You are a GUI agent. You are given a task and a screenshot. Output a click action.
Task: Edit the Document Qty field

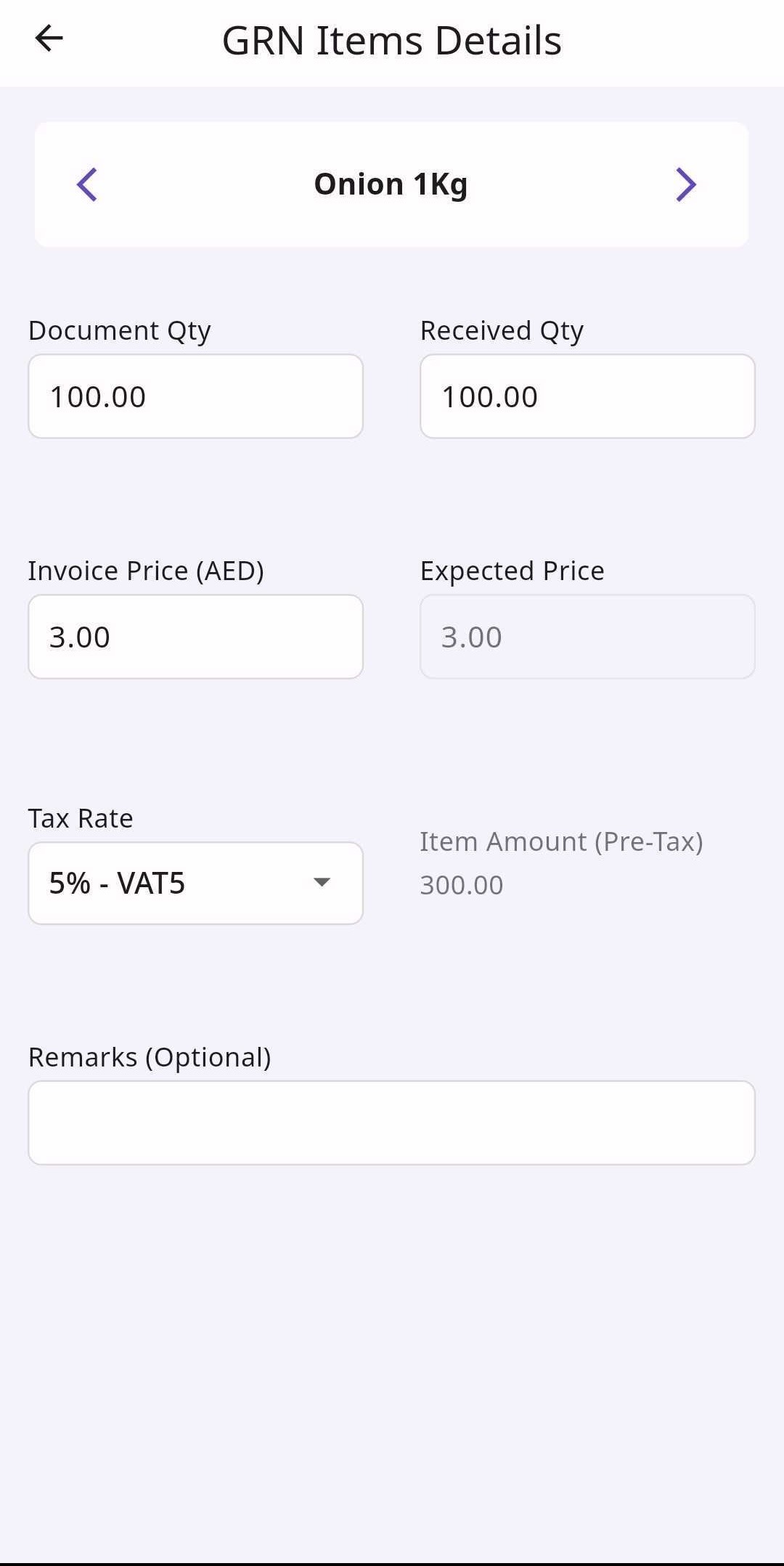point(195,396)
